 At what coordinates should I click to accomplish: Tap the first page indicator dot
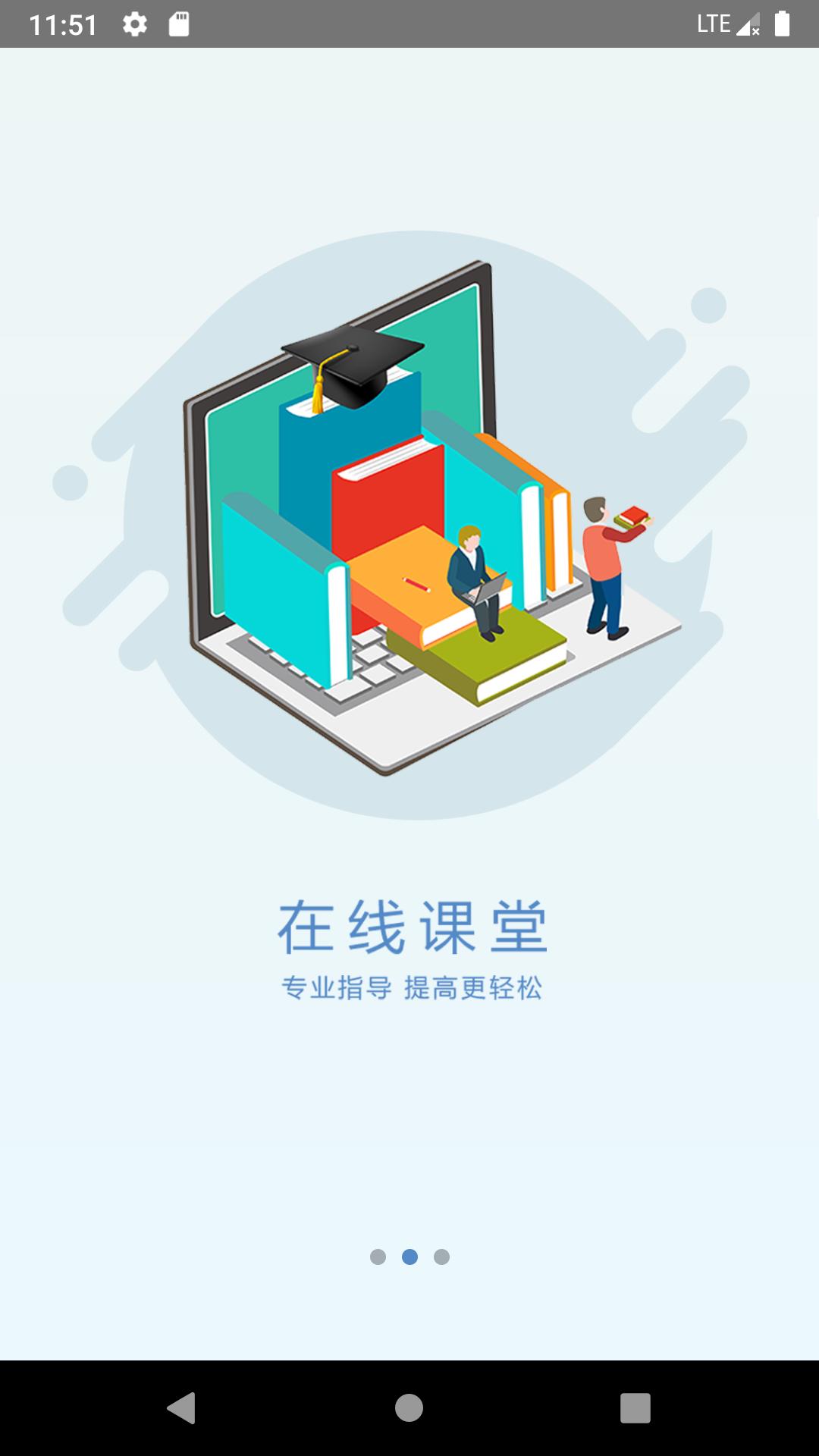point(378,1257)
